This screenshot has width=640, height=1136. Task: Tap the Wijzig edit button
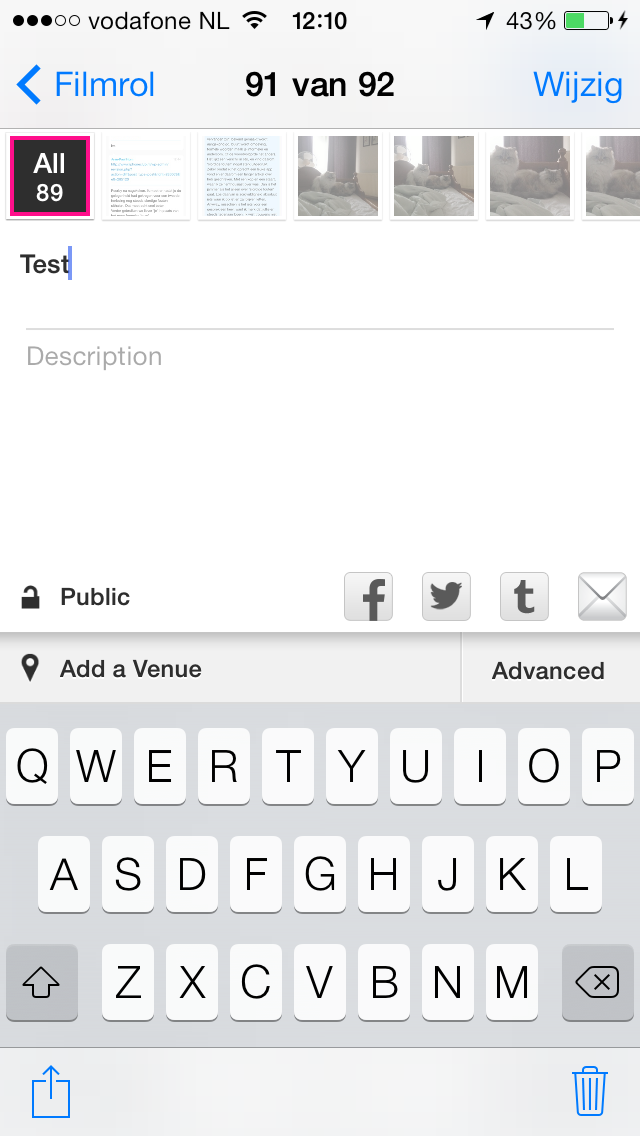pos(578,85)
